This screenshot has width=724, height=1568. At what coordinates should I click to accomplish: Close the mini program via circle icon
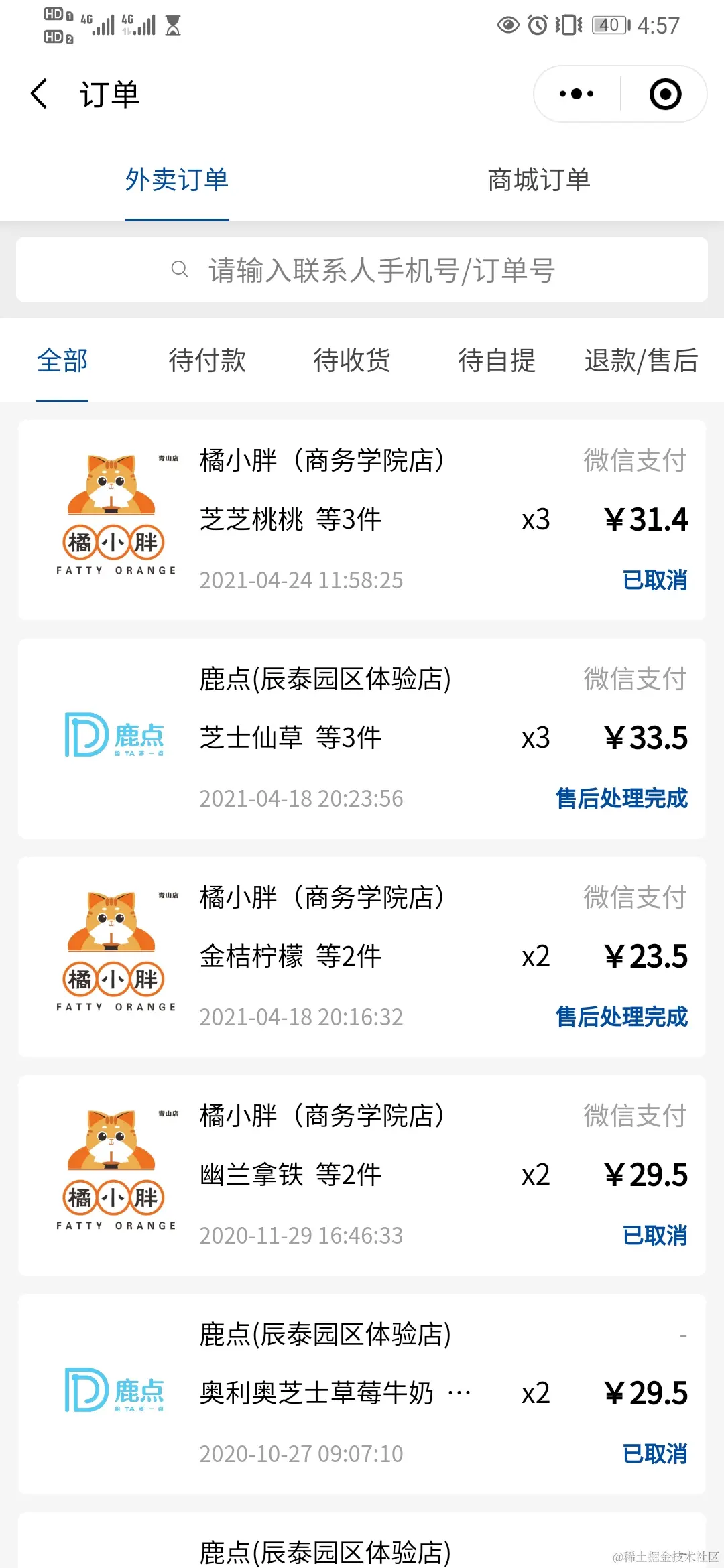click(665, 94)
